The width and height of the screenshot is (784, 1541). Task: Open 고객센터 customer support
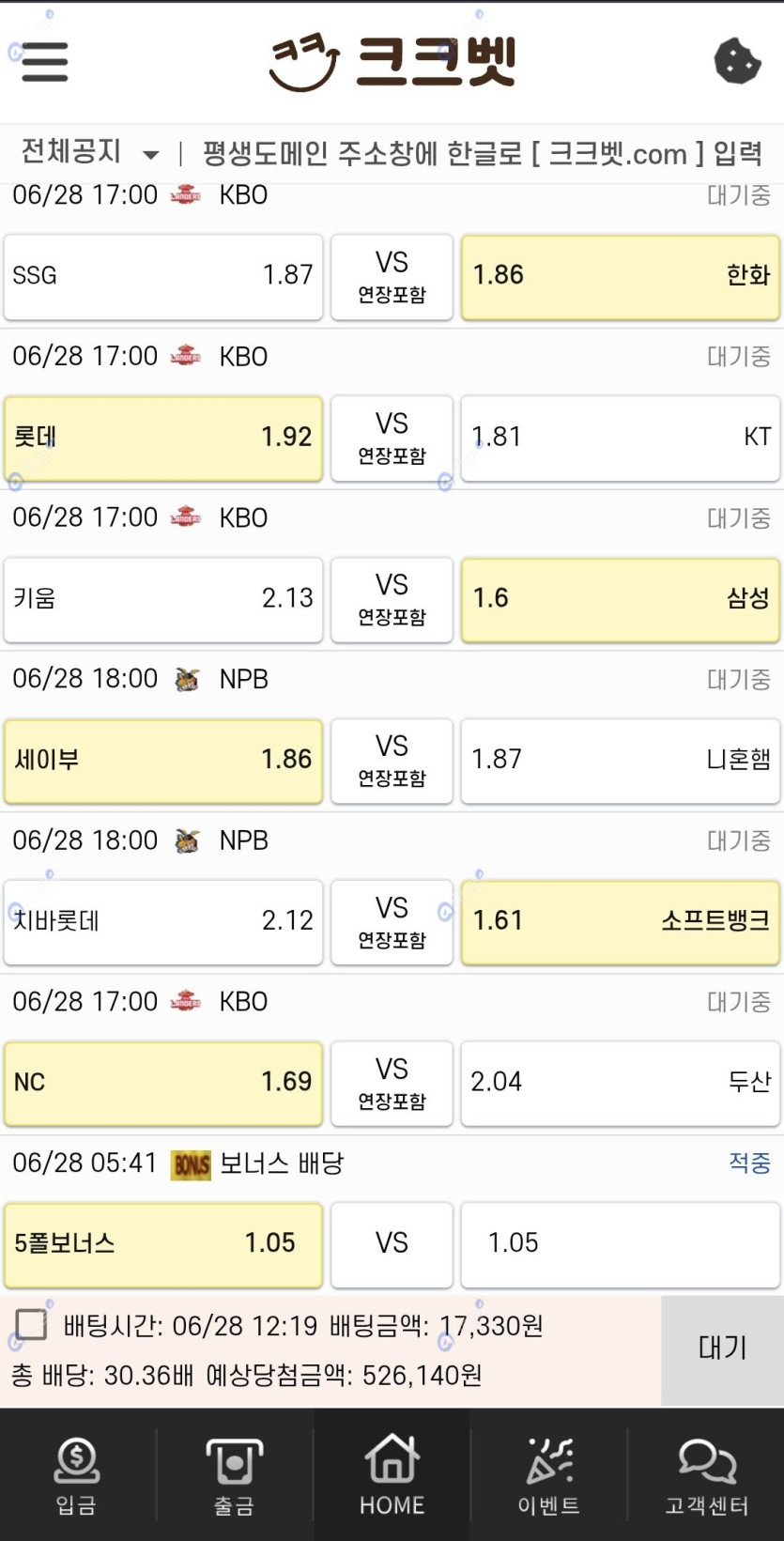tap(706, 1475)
